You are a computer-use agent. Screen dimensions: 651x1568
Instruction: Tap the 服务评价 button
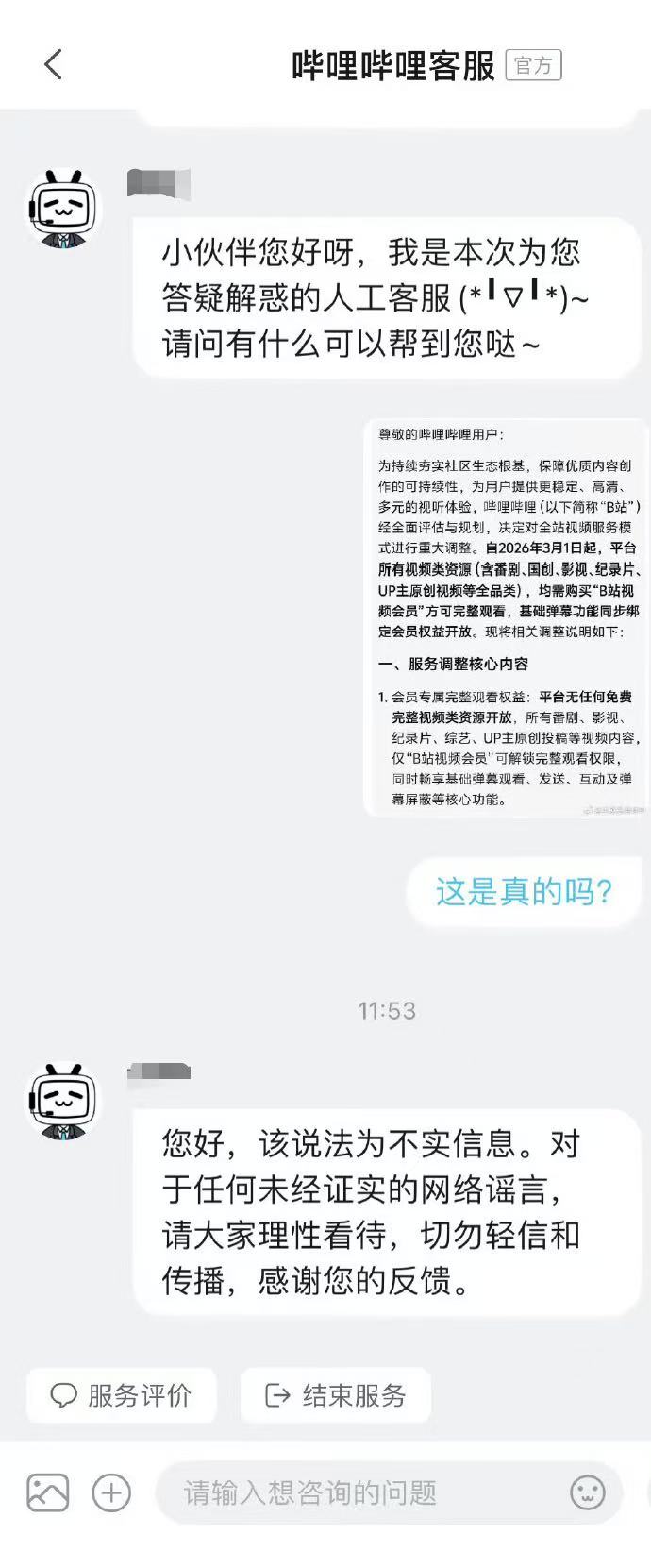pyautogui.click(x=121, y=1395)
